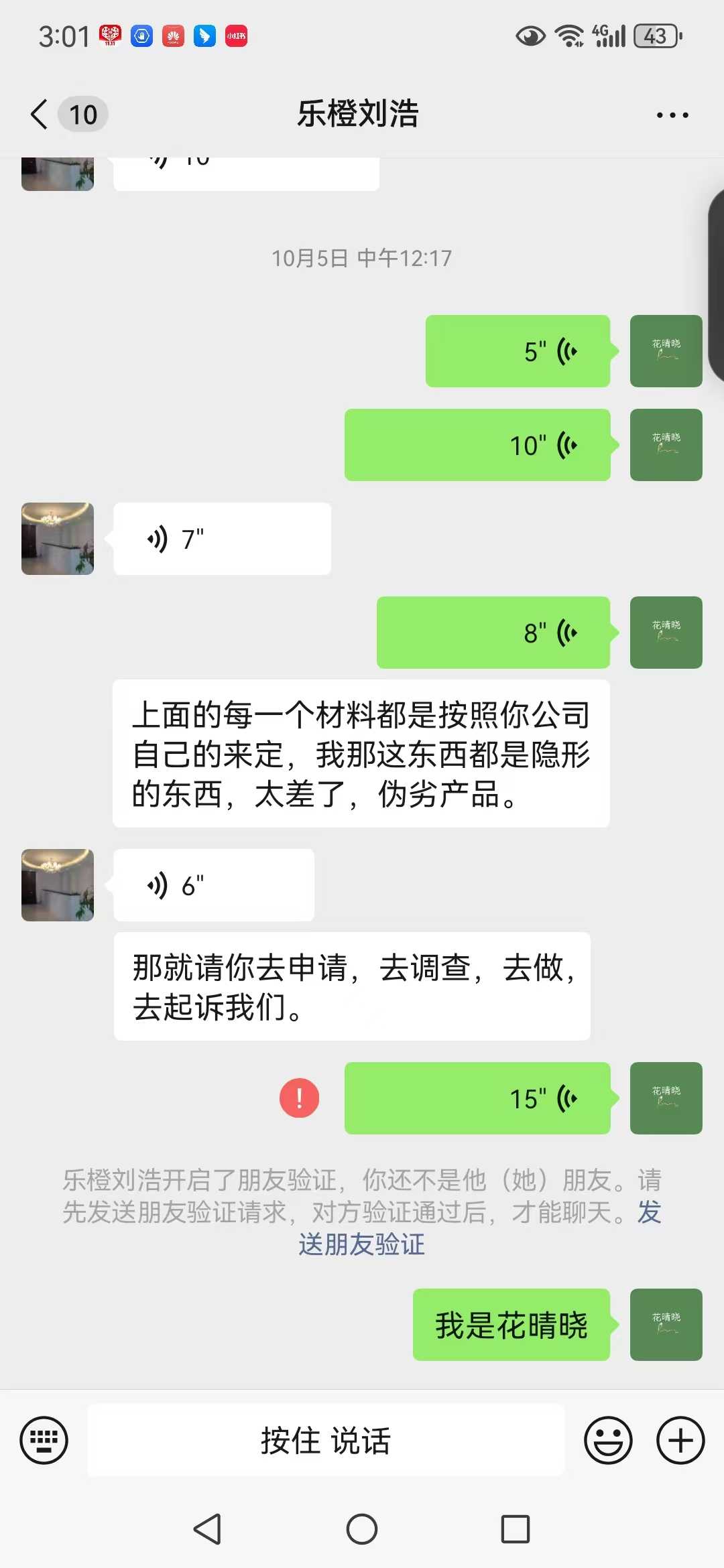This screenshot has width=724, height=1568.
Task: Open the plus attachments panel
Action: [x=680, y=1440]
